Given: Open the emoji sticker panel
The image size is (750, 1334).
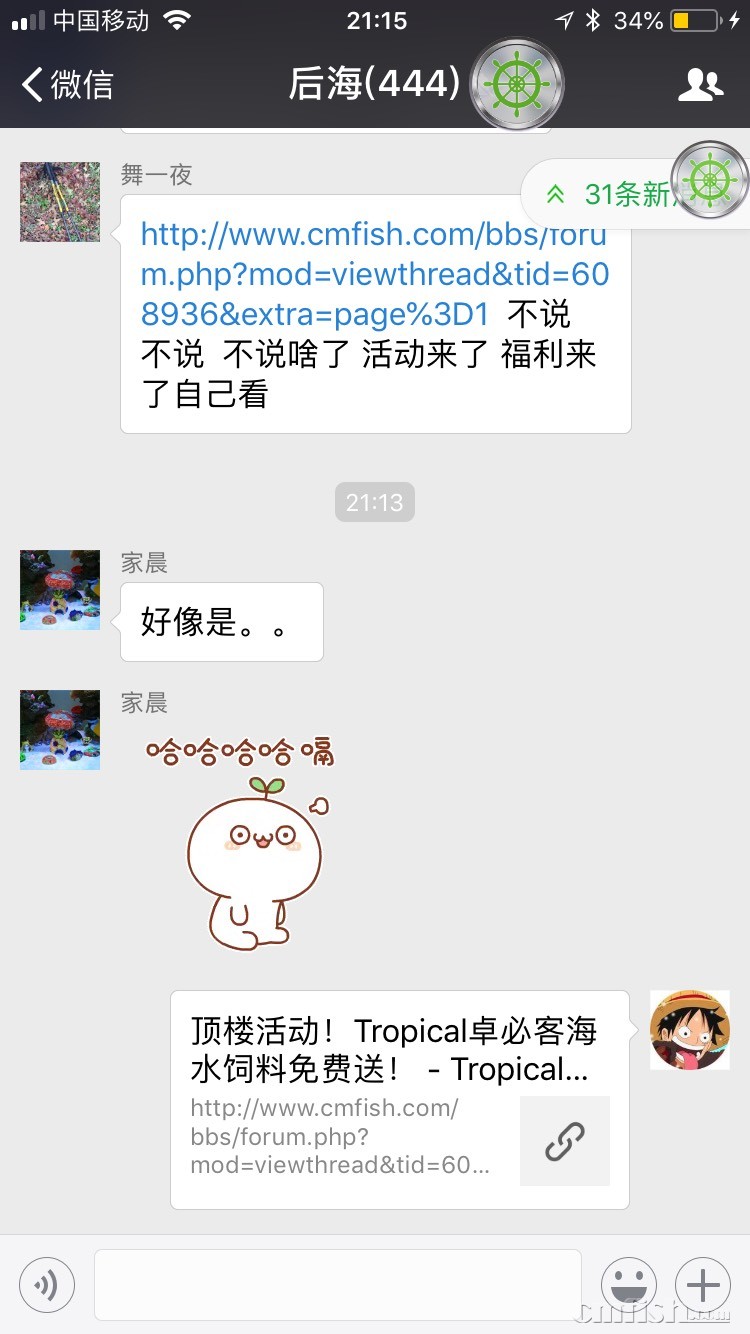Looking at the screenshot, I should point(628,1285).
